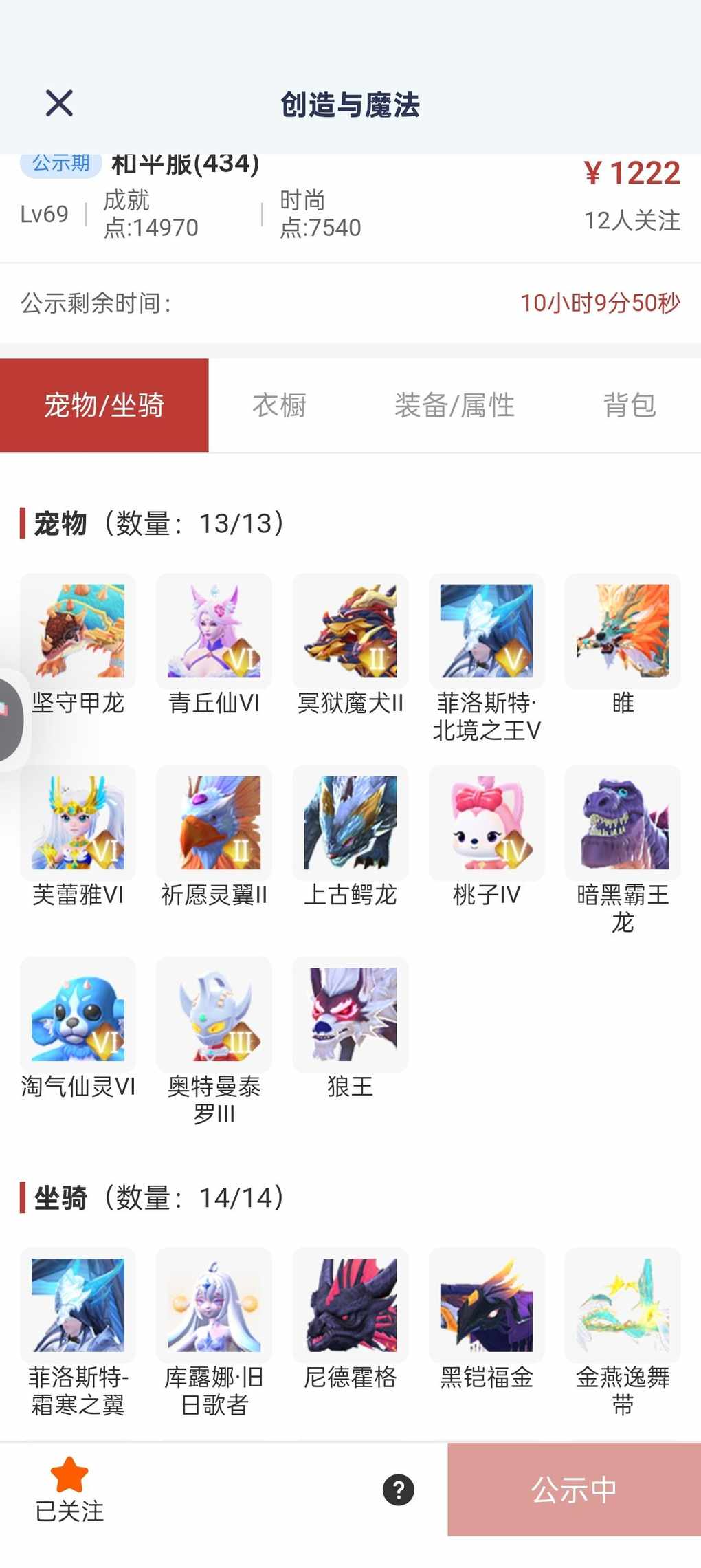The image size is (701, 1568).
Task: View the 坚守甲龙 pet
Action: point(78,631)
